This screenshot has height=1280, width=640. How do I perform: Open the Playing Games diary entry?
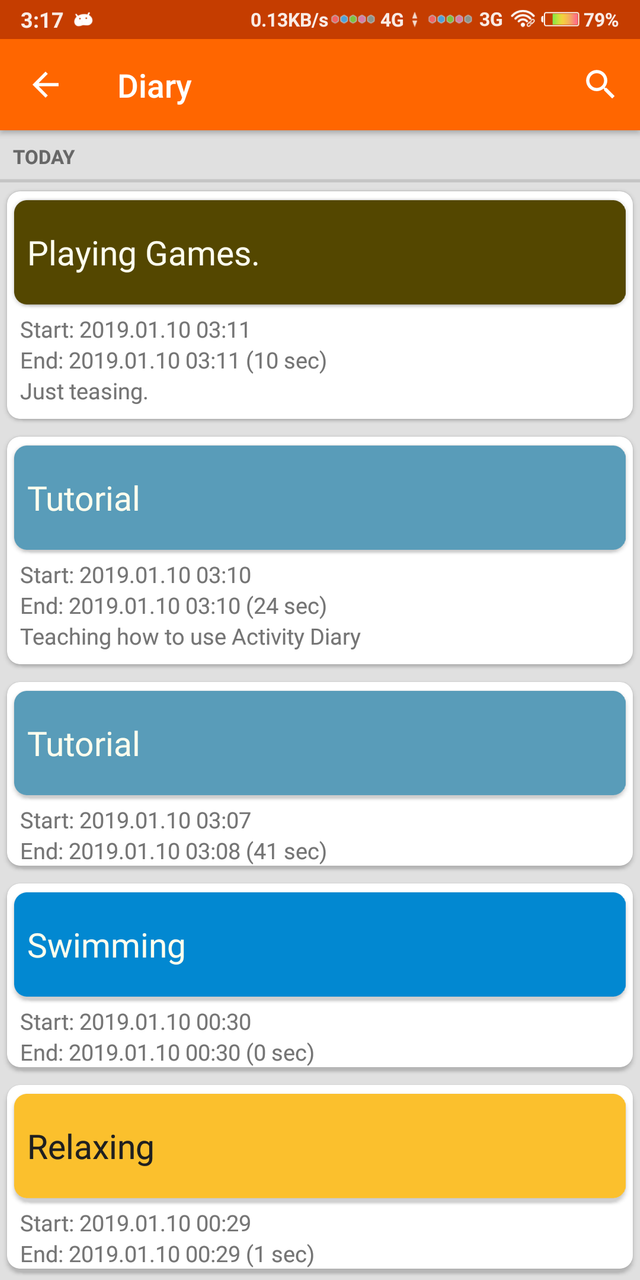(x=320, y=305)
